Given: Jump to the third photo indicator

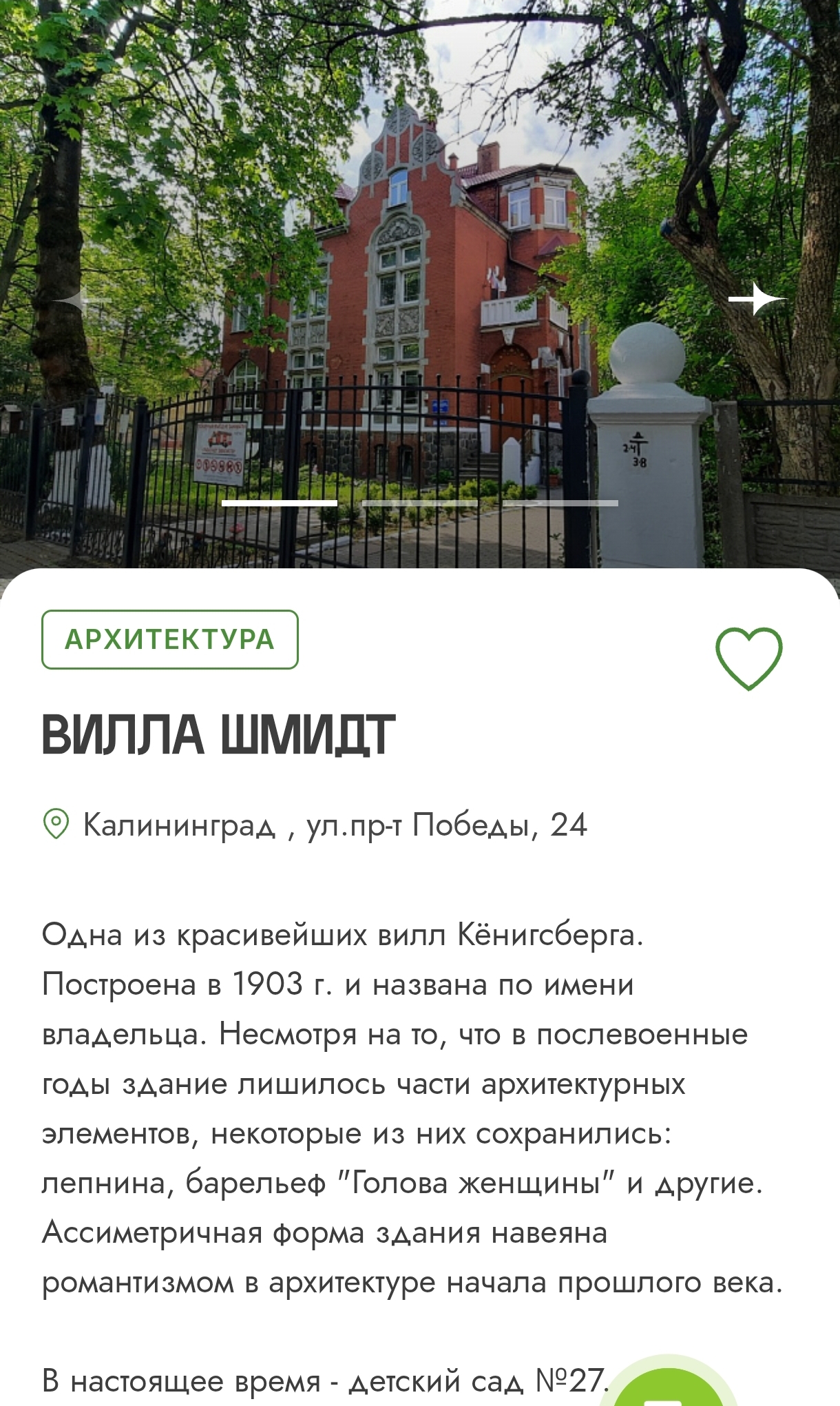Looking at the screenshot, I should tap(560, 503).
